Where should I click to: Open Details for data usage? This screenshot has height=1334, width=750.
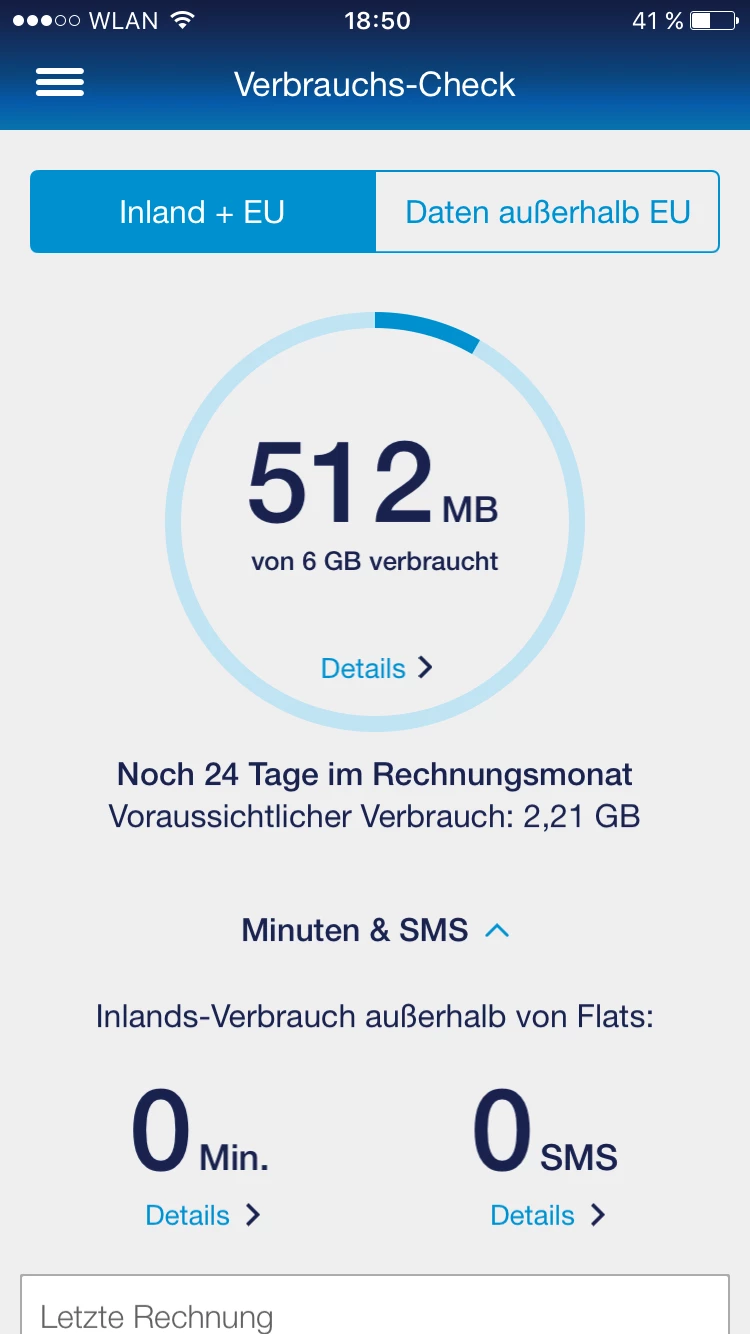pyautogui.click(x=376, y=668)
